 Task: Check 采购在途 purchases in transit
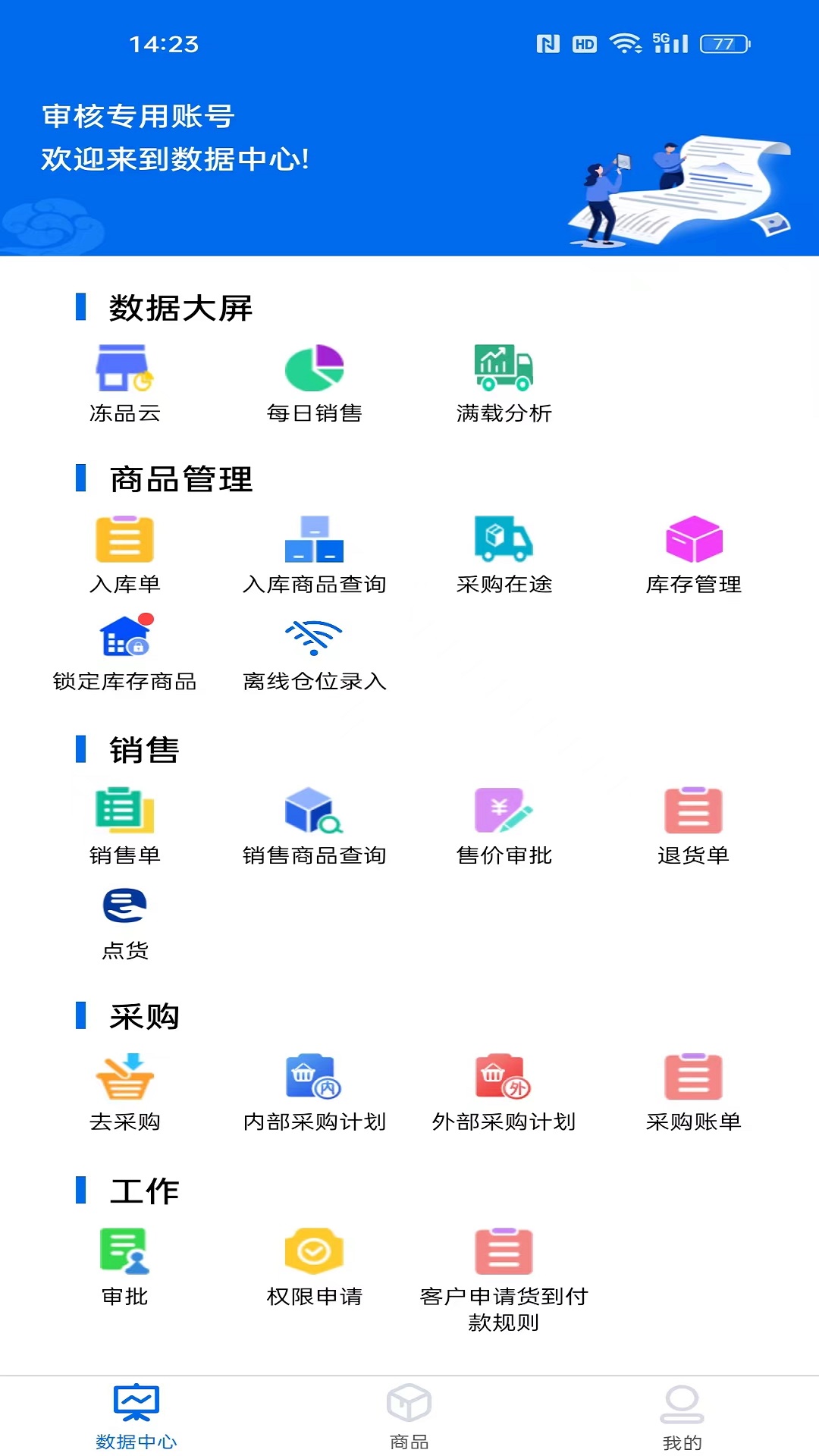(x=504, y=550)
